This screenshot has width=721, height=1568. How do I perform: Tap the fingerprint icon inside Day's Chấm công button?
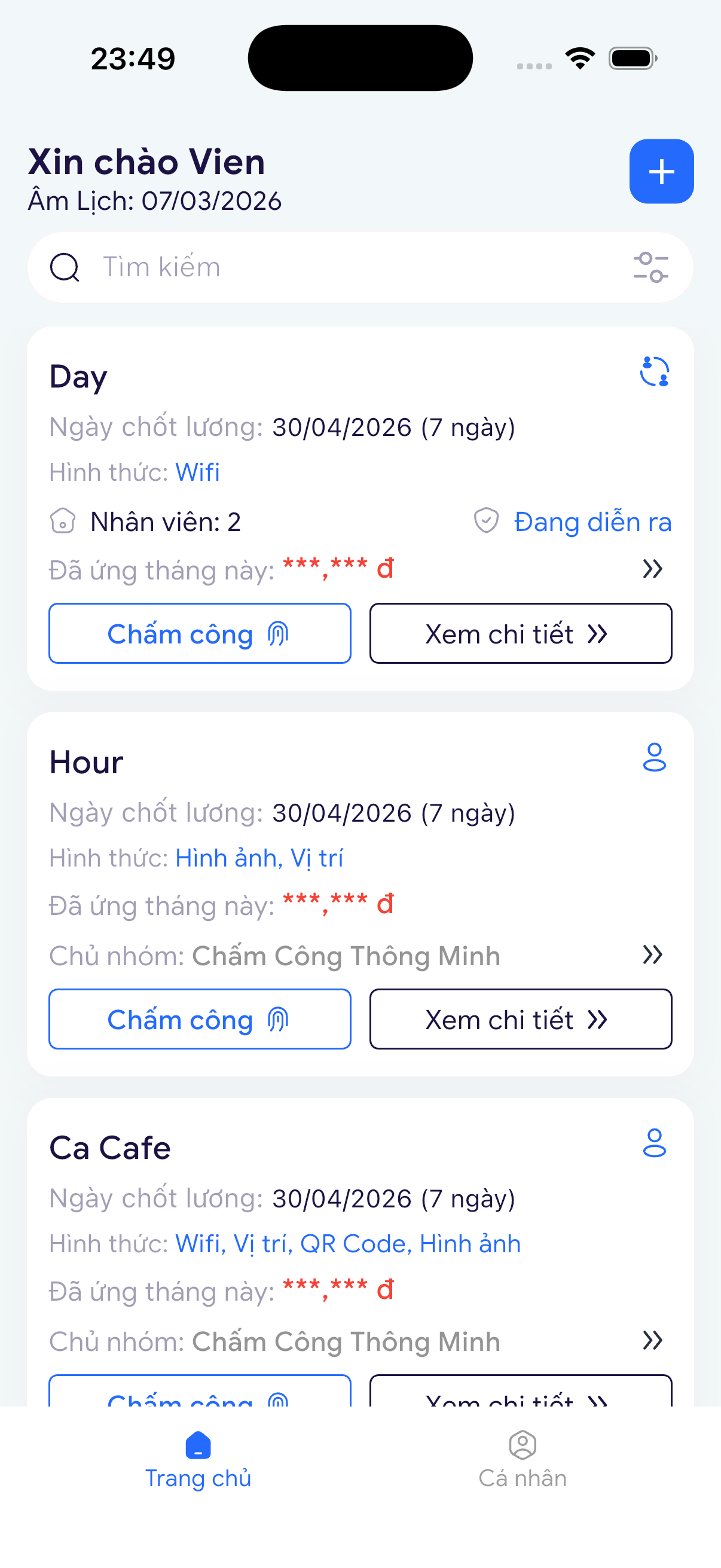279,634
